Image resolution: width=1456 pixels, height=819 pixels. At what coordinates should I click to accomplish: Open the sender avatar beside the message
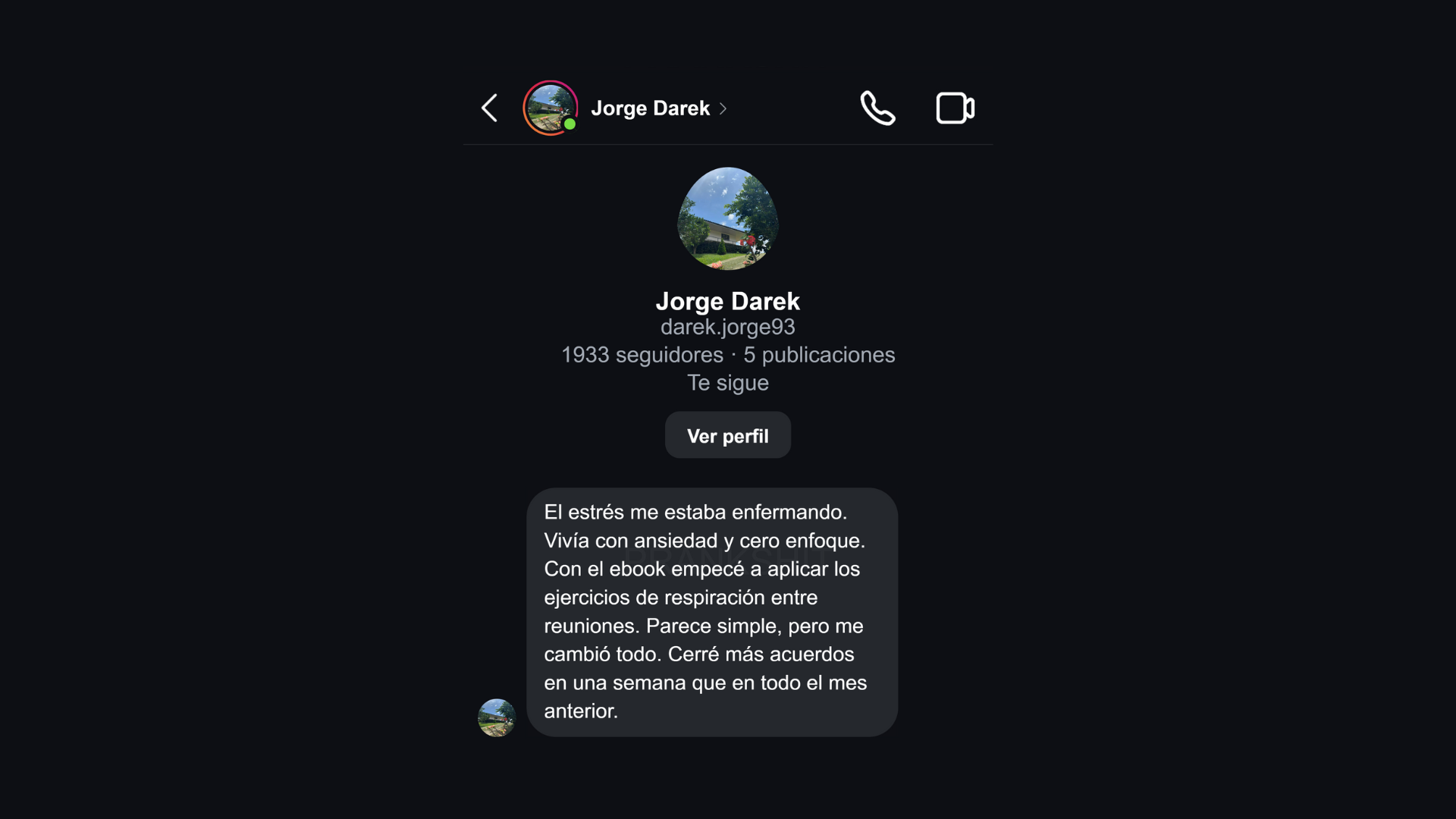[x=497, y=717]
